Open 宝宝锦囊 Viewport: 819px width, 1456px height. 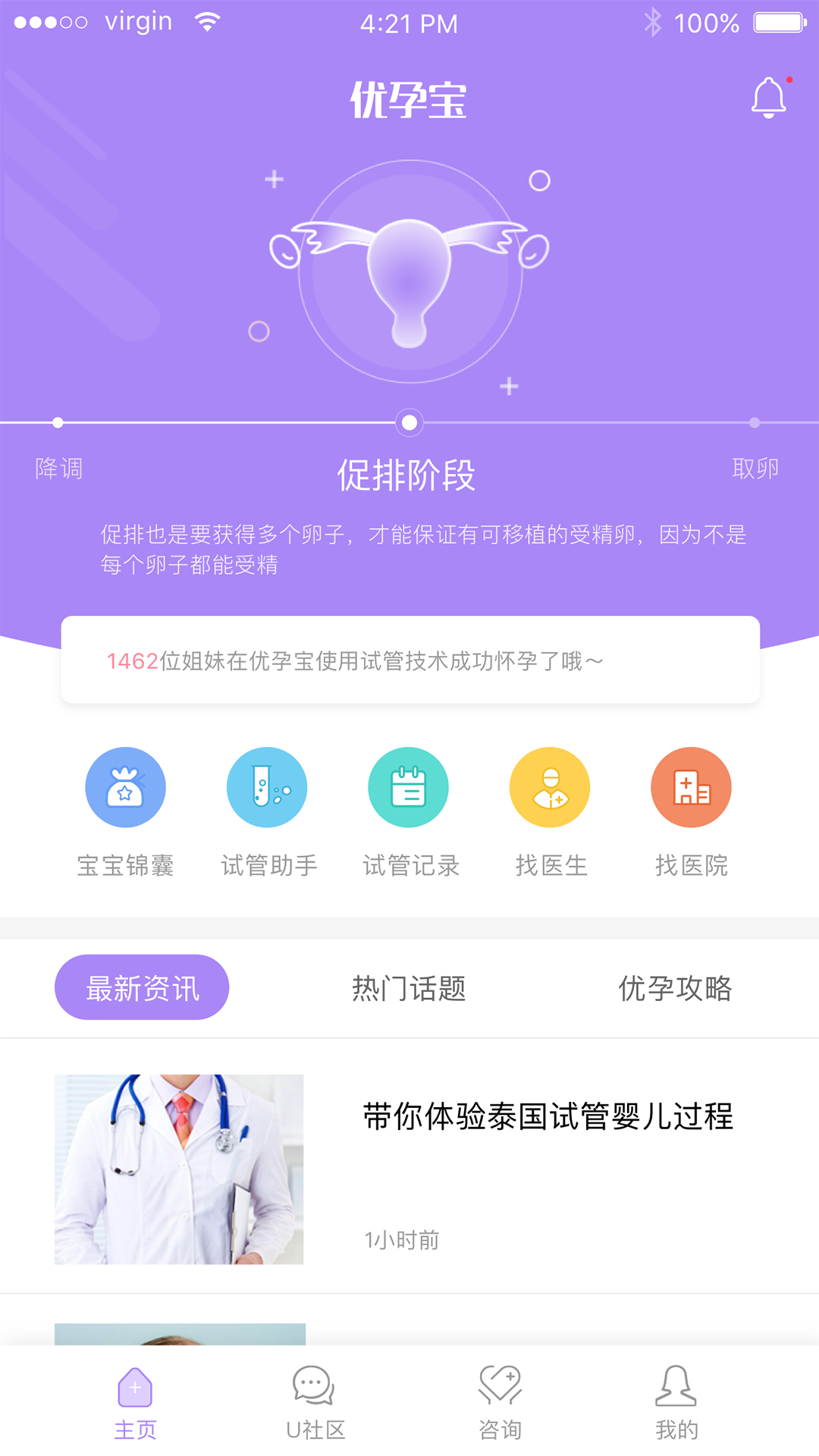(125, 787)
